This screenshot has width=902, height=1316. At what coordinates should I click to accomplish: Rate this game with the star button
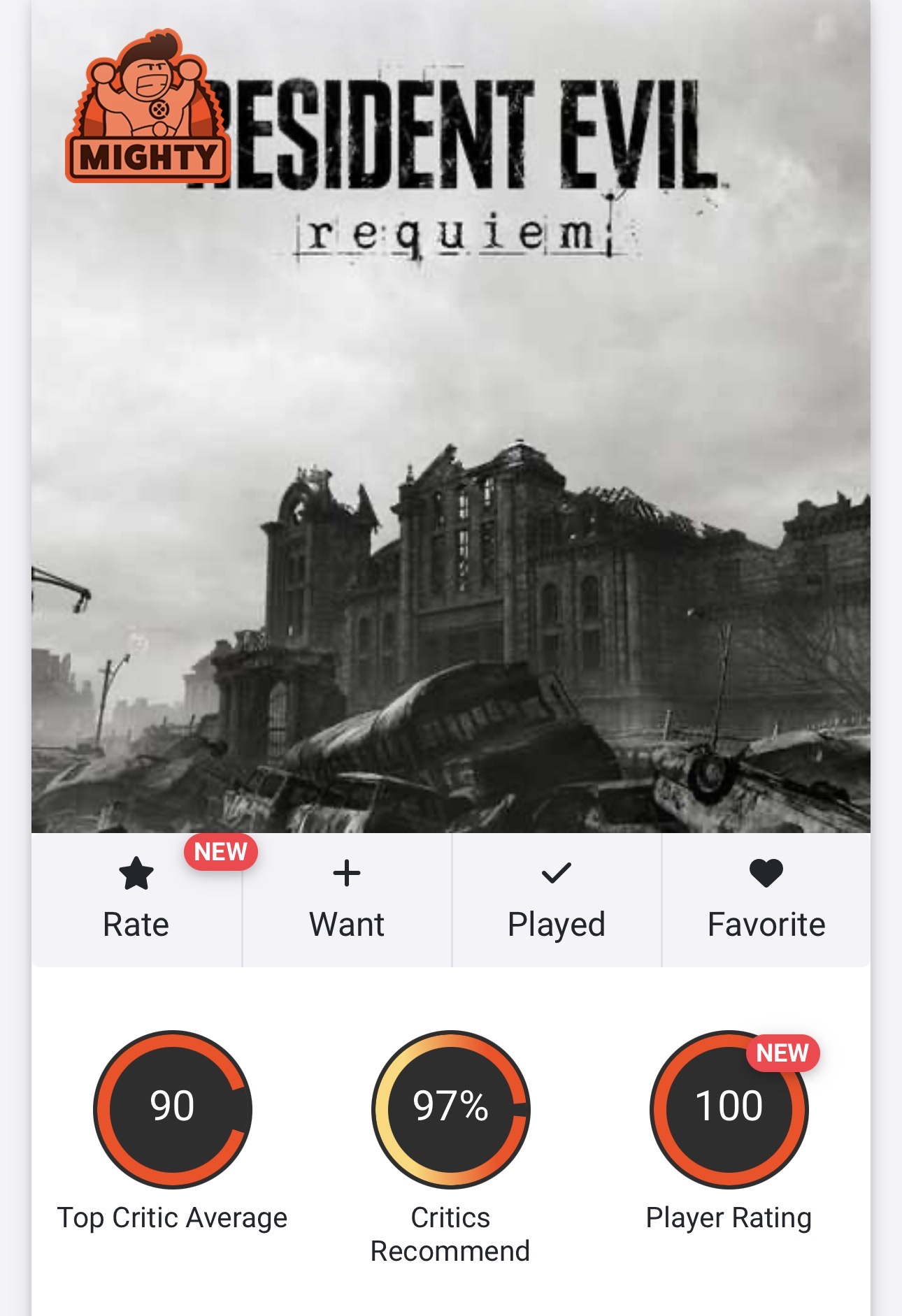[x=136, y=899]
